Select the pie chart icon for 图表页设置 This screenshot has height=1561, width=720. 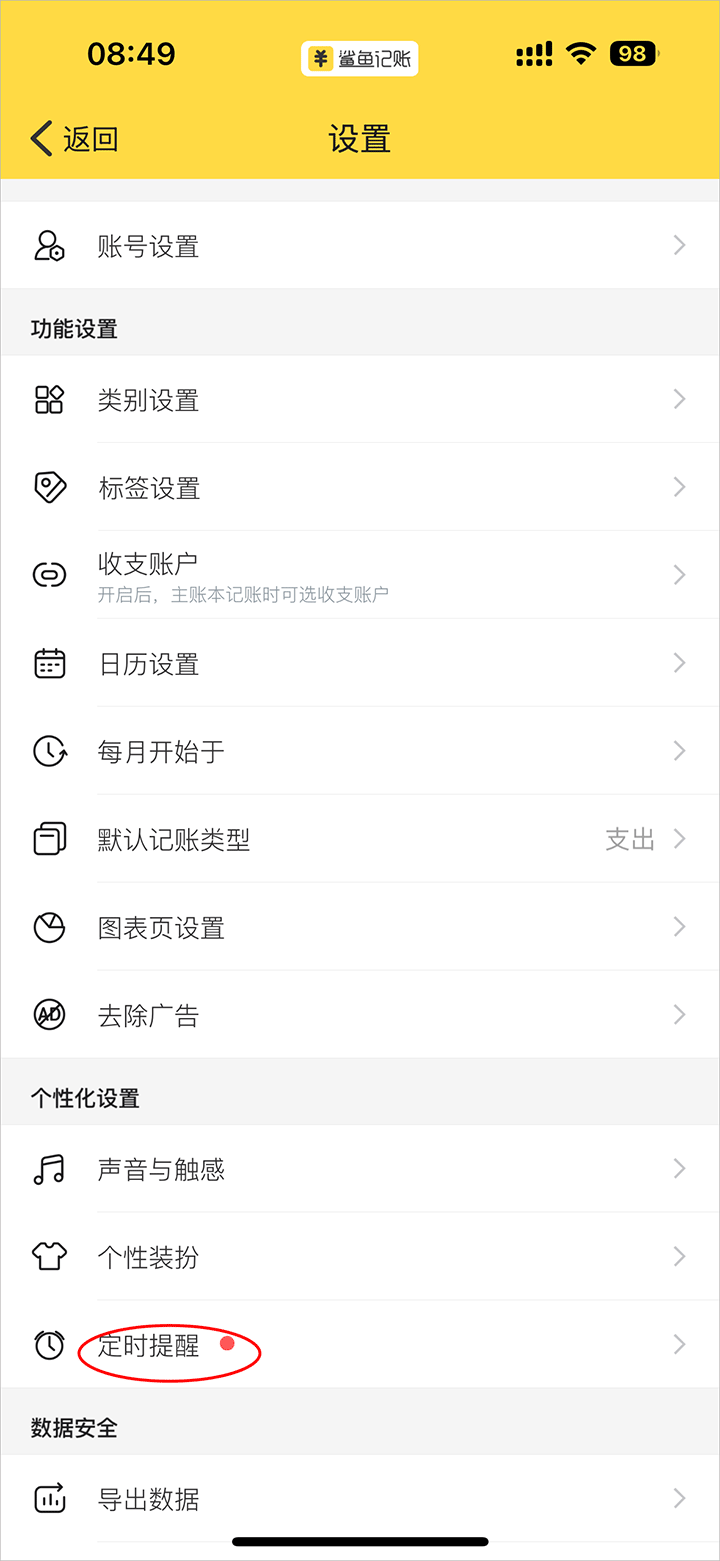(49, 926)
